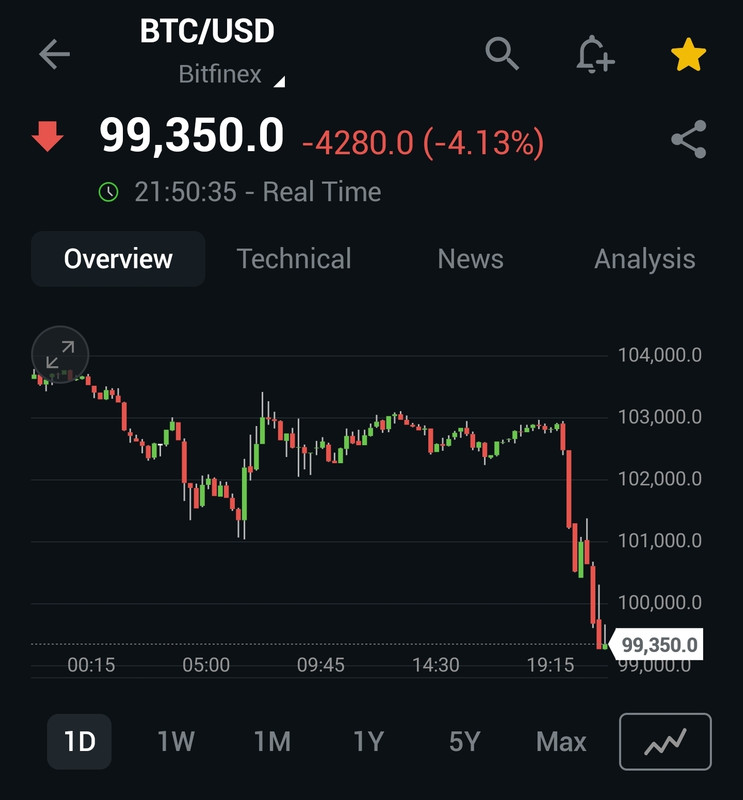Select the 1D chart range

[x=79, y=742]
